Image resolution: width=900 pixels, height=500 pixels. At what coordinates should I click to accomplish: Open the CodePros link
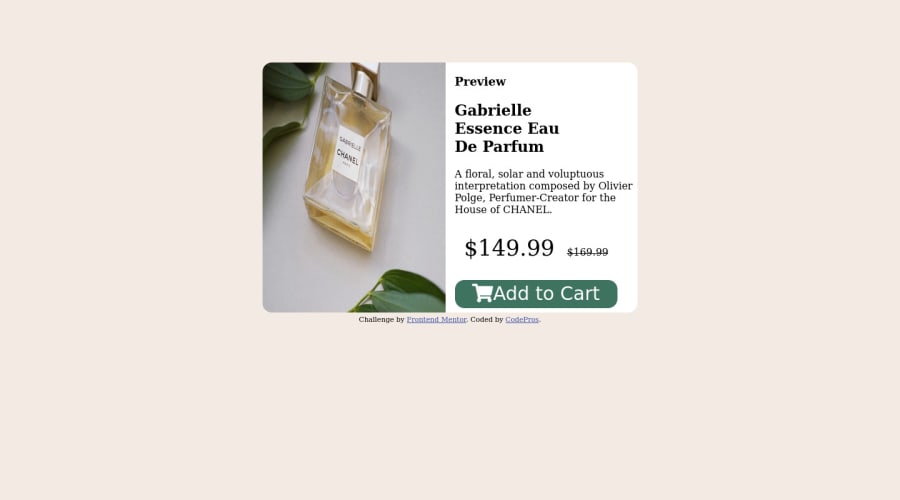click(x=522, y=320)
